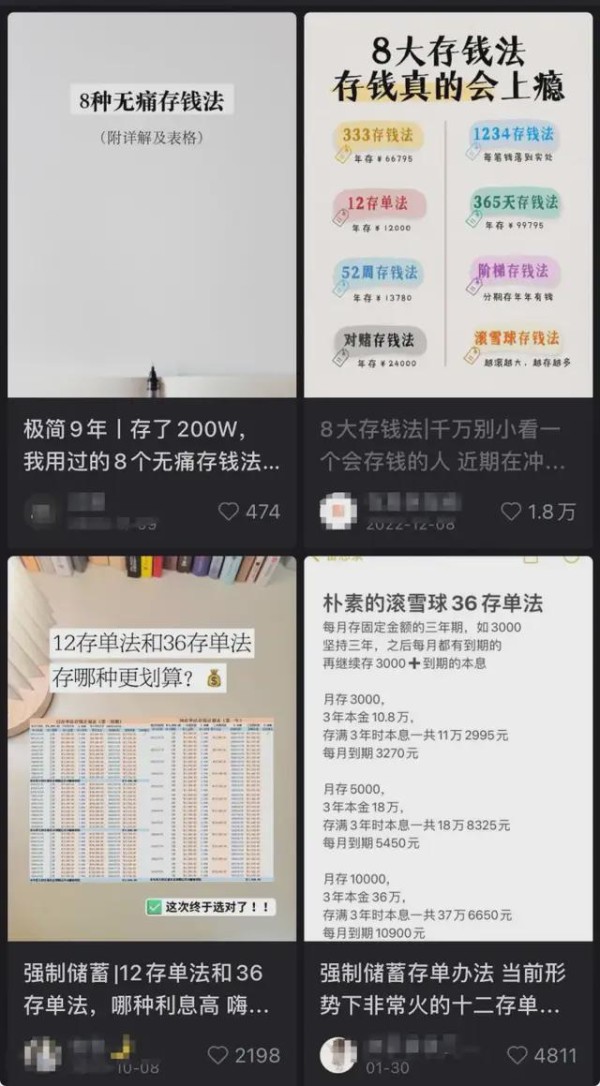This screenshot has width=600, height=1086.
Task: Open the 12存单法和36存单法 comparison post image
Action: click(152, 748)
